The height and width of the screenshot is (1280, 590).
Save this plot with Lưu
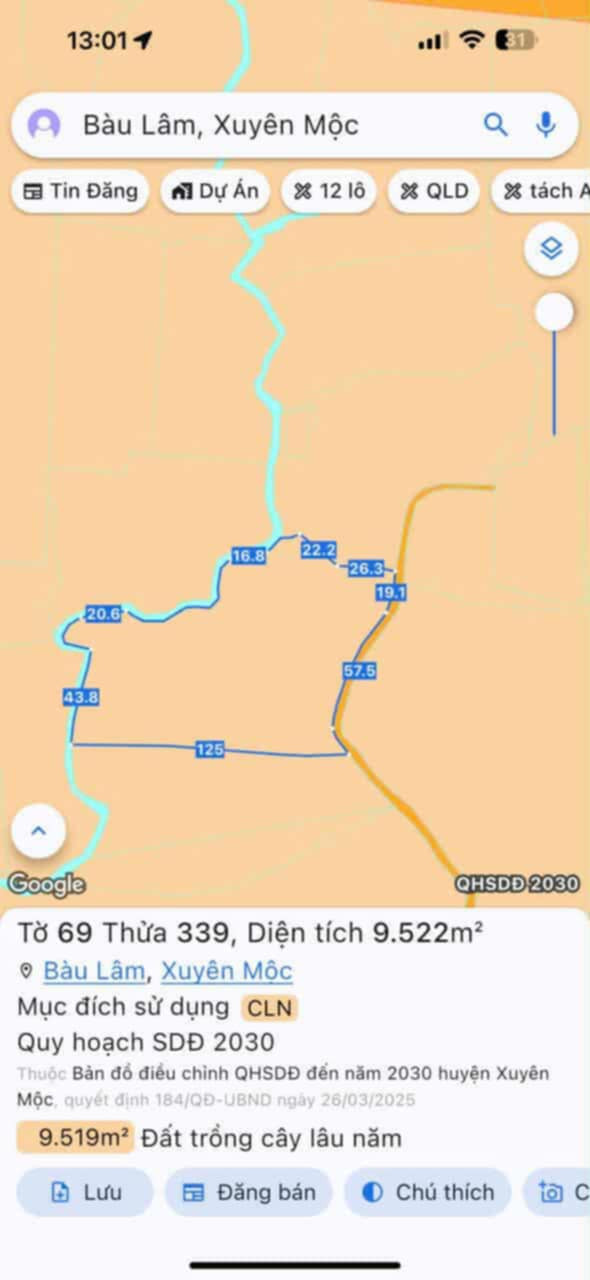[x=85, y=1192]
